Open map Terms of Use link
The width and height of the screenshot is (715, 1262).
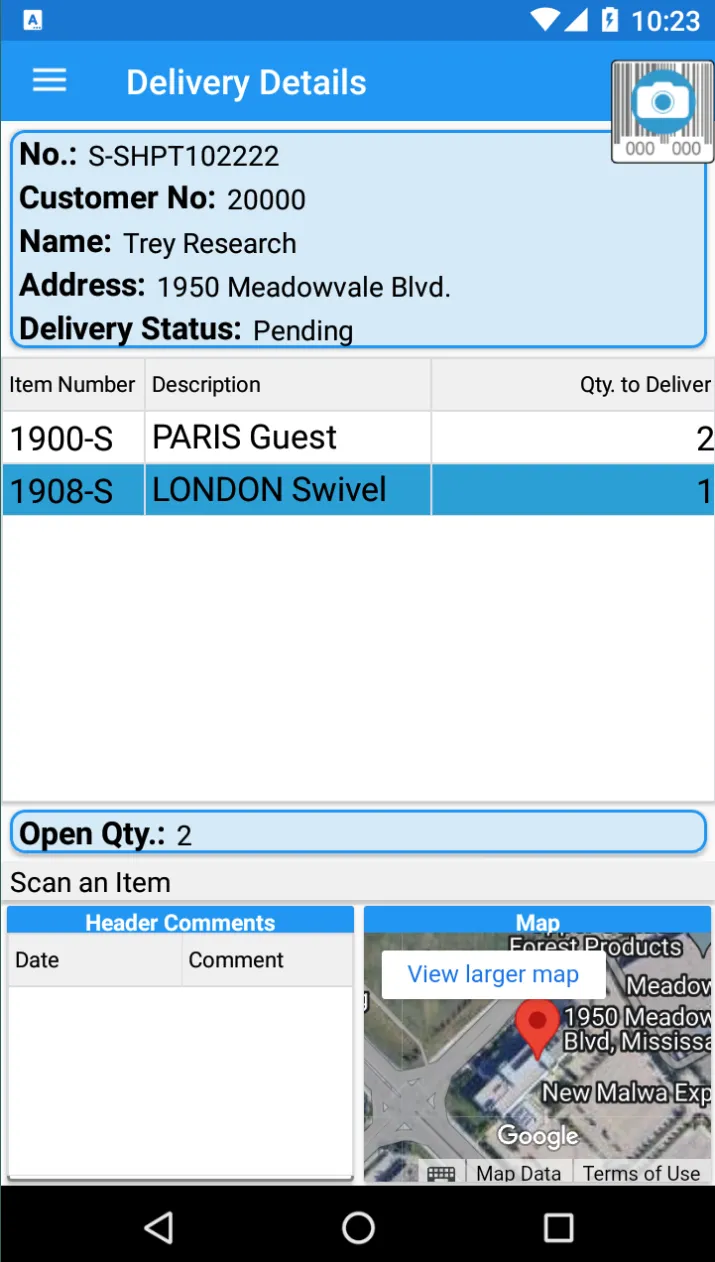641,1173
